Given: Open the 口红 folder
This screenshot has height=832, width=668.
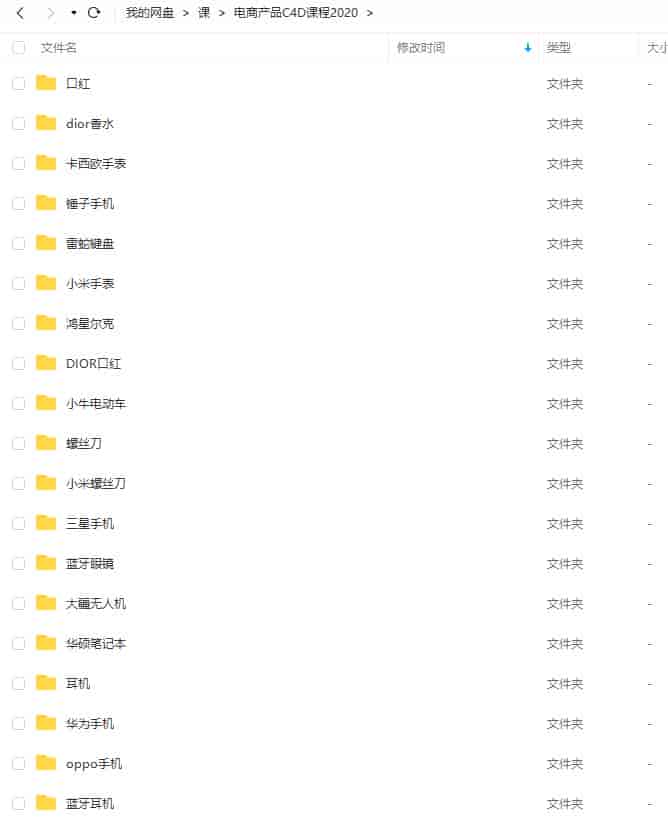Looking at the screenshot, I should tap(78, 84).
